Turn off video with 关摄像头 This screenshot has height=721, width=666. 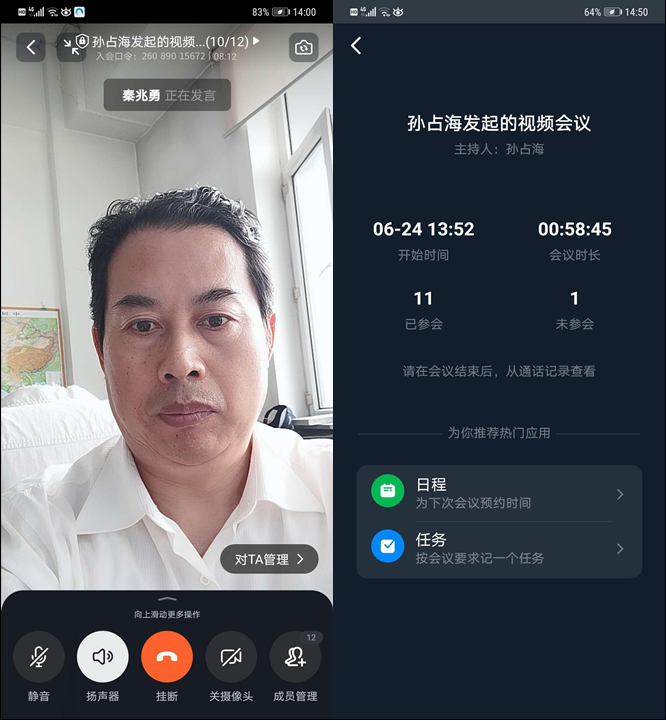pos(231,657)
